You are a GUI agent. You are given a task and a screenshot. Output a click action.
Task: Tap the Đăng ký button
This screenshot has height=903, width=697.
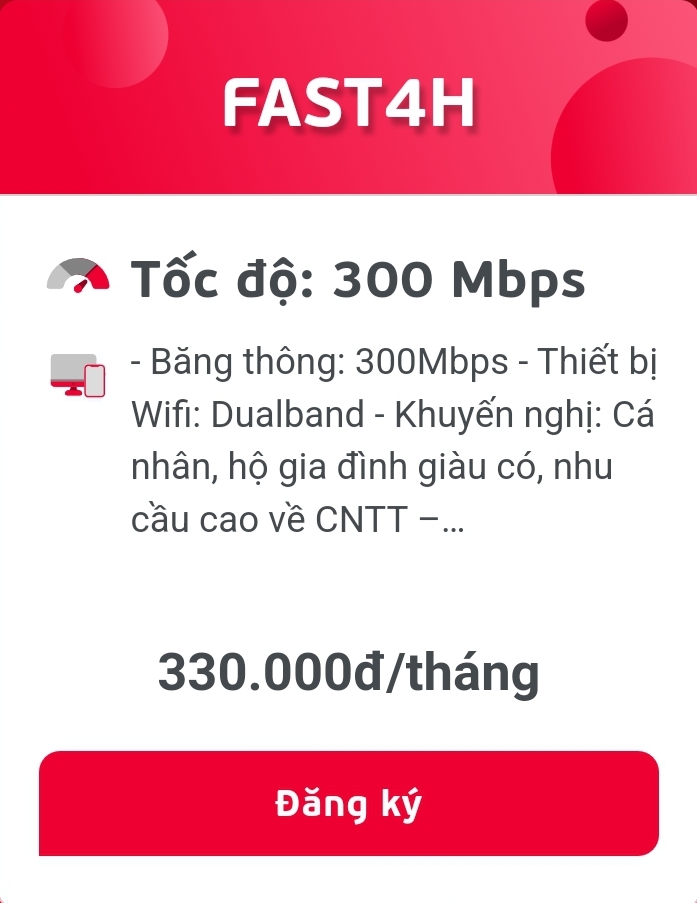[x=348, y=804]
